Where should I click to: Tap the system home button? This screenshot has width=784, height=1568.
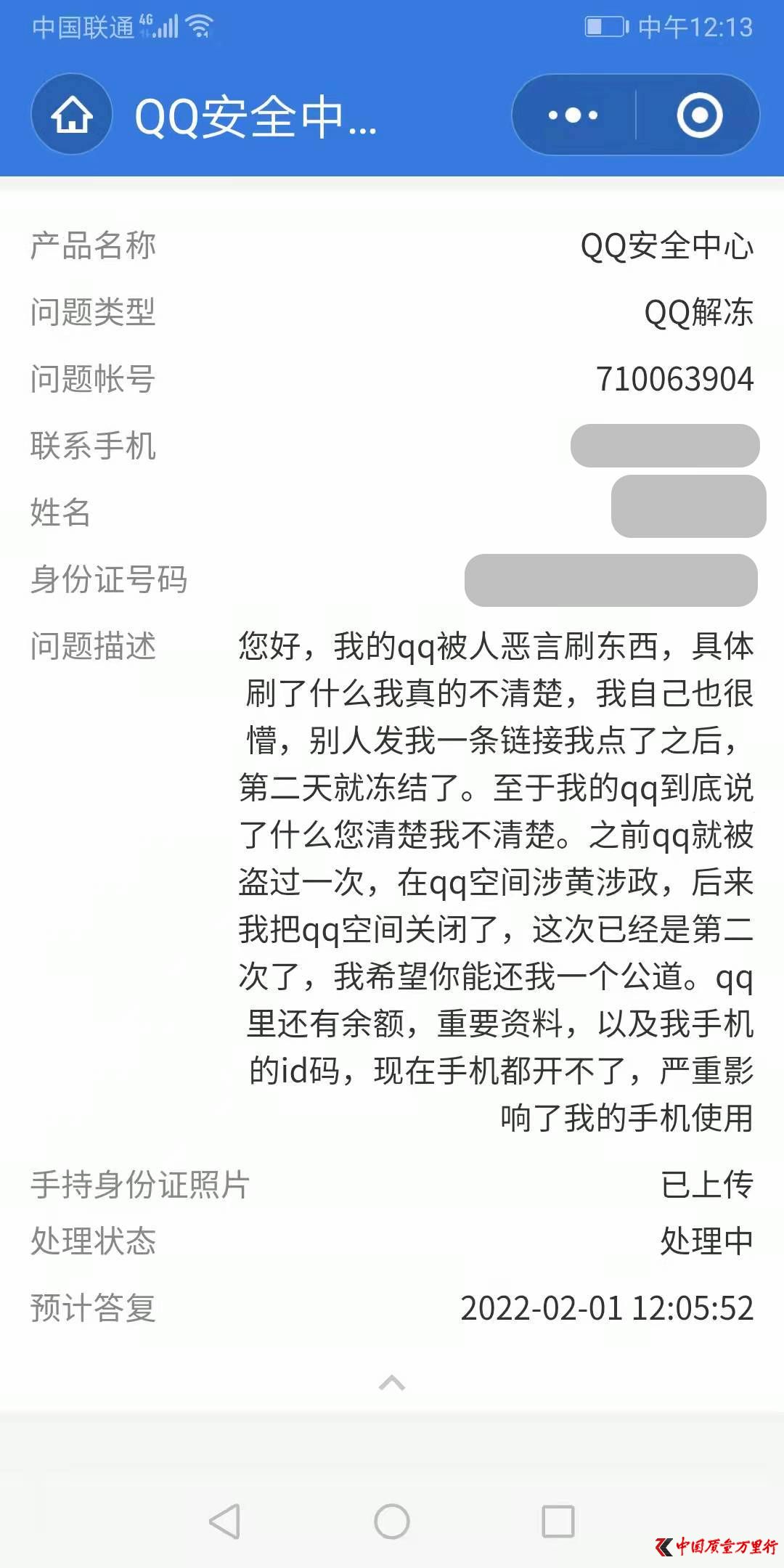[392, 1521]
